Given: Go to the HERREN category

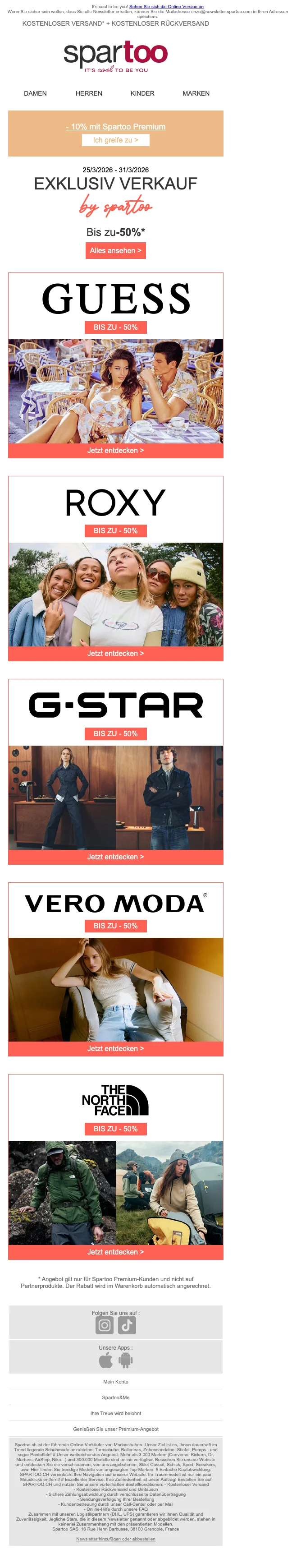Looking at the screenshot, I should pyautogui.click(x=89, y=94).
